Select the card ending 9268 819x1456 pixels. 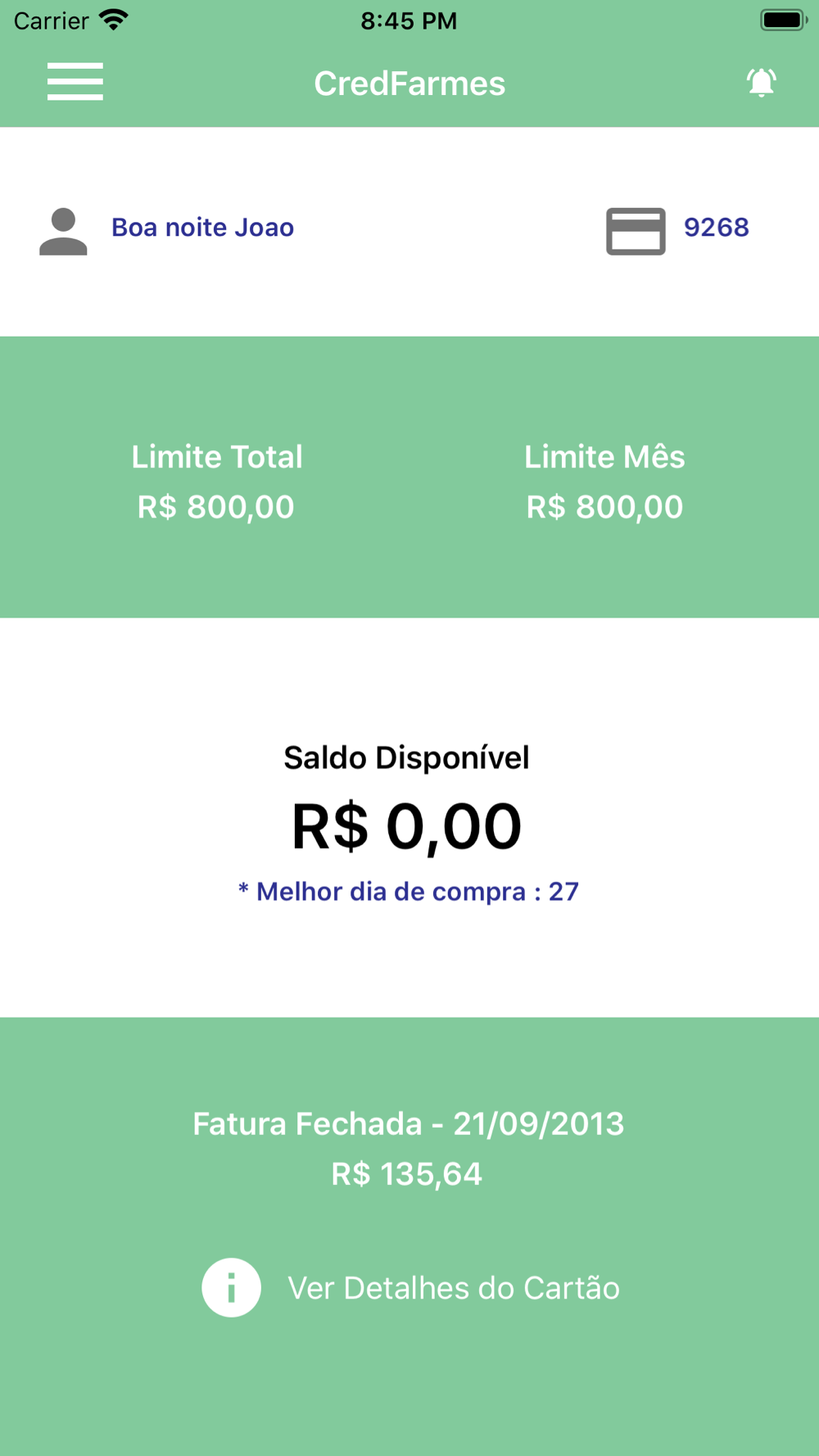pos(677,230)
